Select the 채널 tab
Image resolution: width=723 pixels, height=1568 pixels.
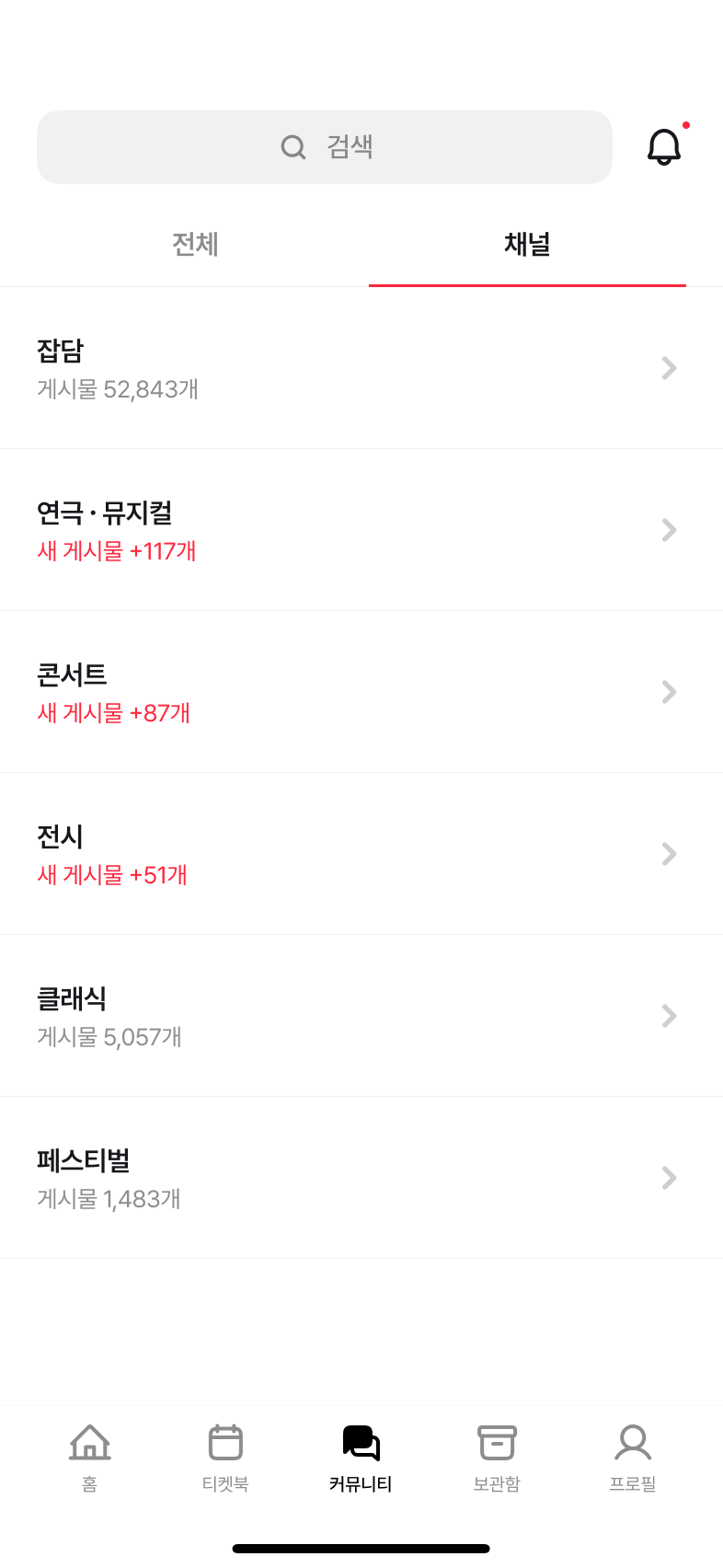click(x=527, y=245)
